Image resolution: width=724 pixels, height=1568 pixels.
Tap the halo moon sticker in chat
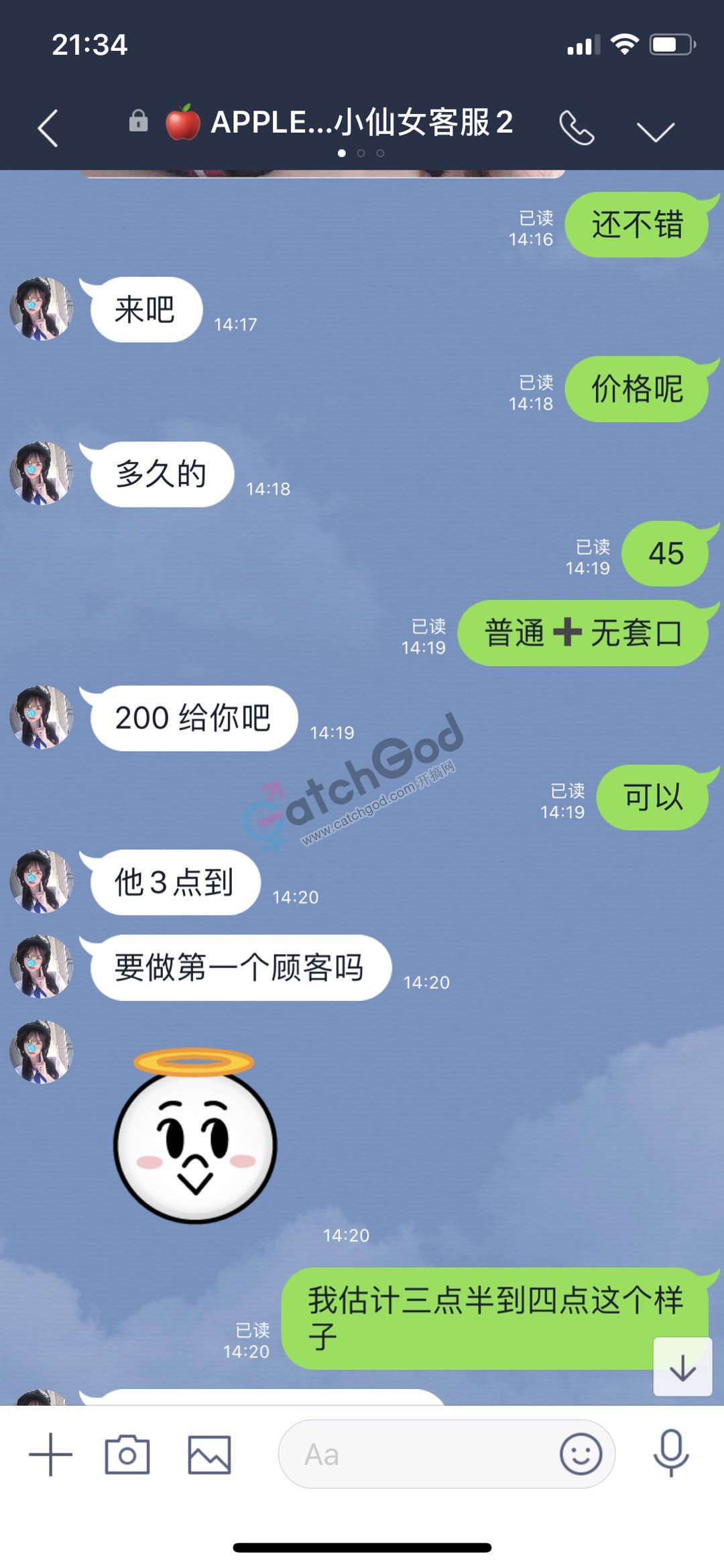tap(194, 1135)
